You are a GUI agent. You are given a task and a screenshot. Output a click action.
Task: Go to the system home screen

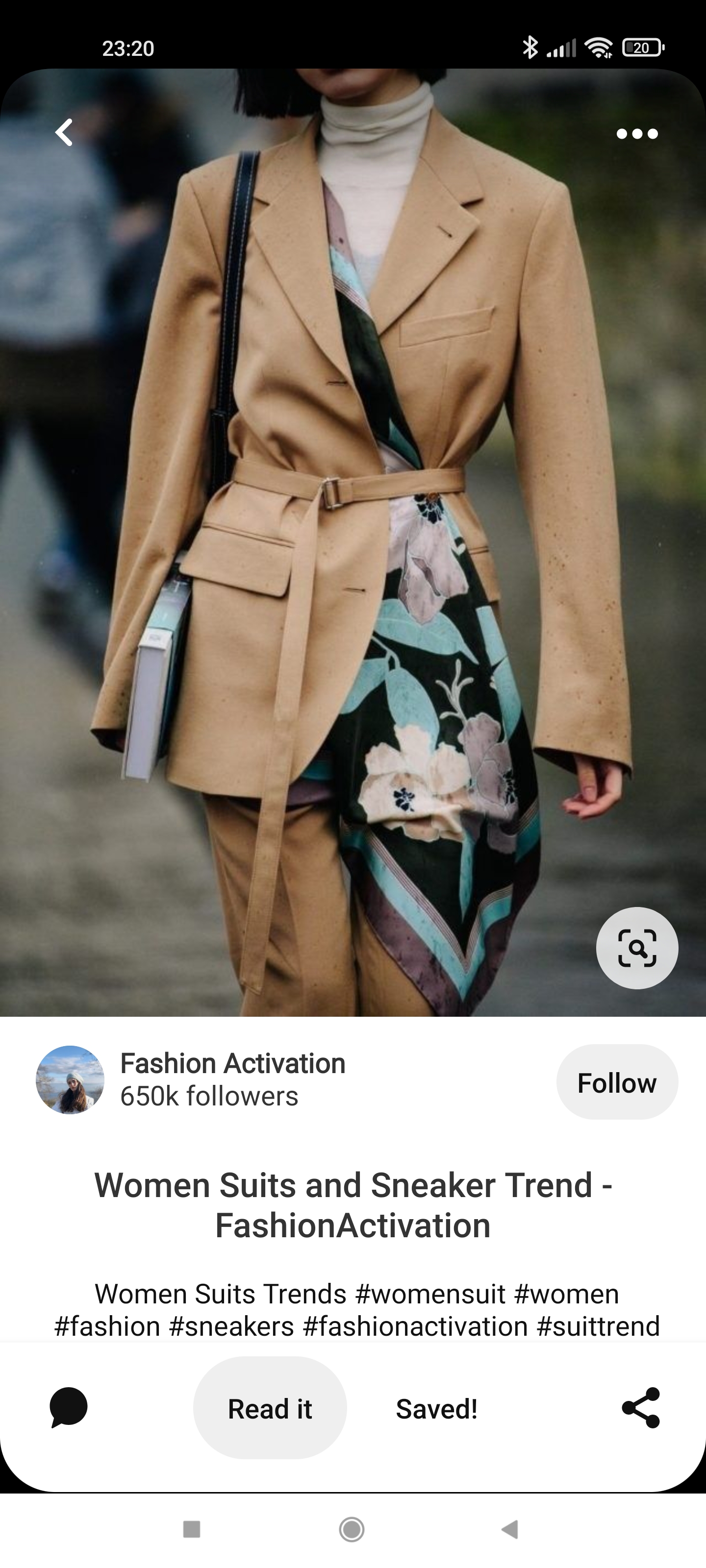[352, 1529]
